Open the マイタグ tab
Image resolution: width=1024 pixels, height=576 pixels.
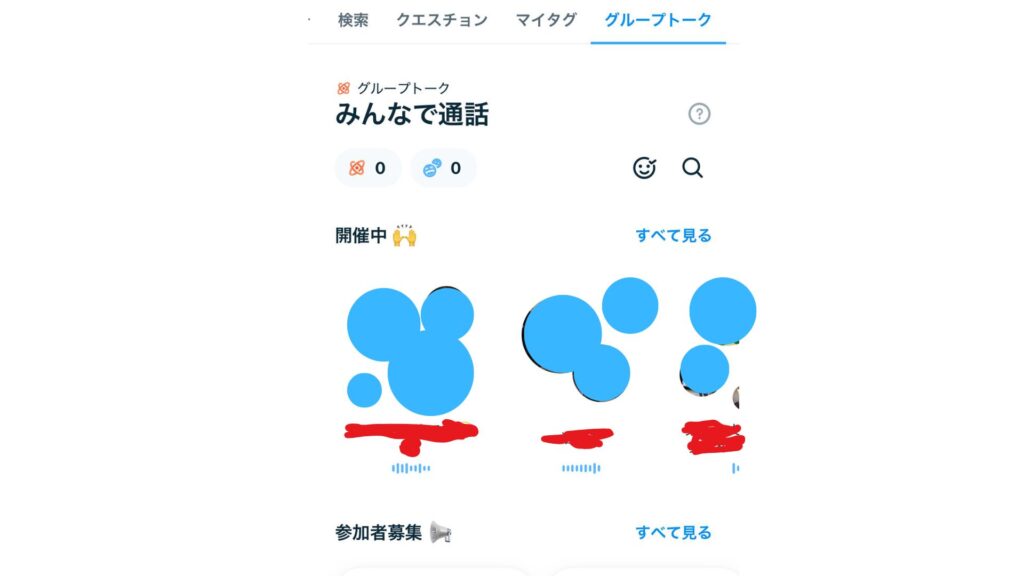click(x=546, y=20)
